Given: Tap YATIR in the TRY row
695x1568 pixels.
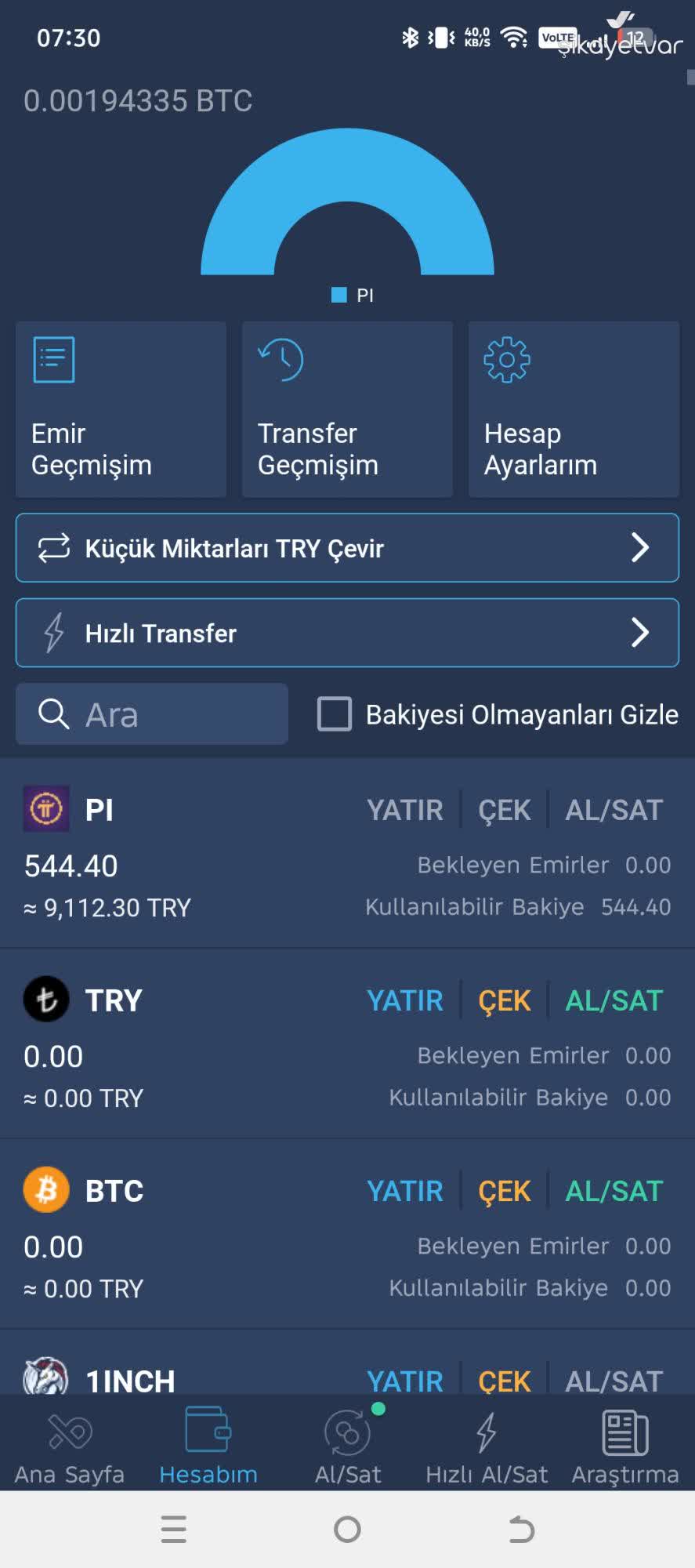Looking at the screenshot, I should [x=405, y=1000].
